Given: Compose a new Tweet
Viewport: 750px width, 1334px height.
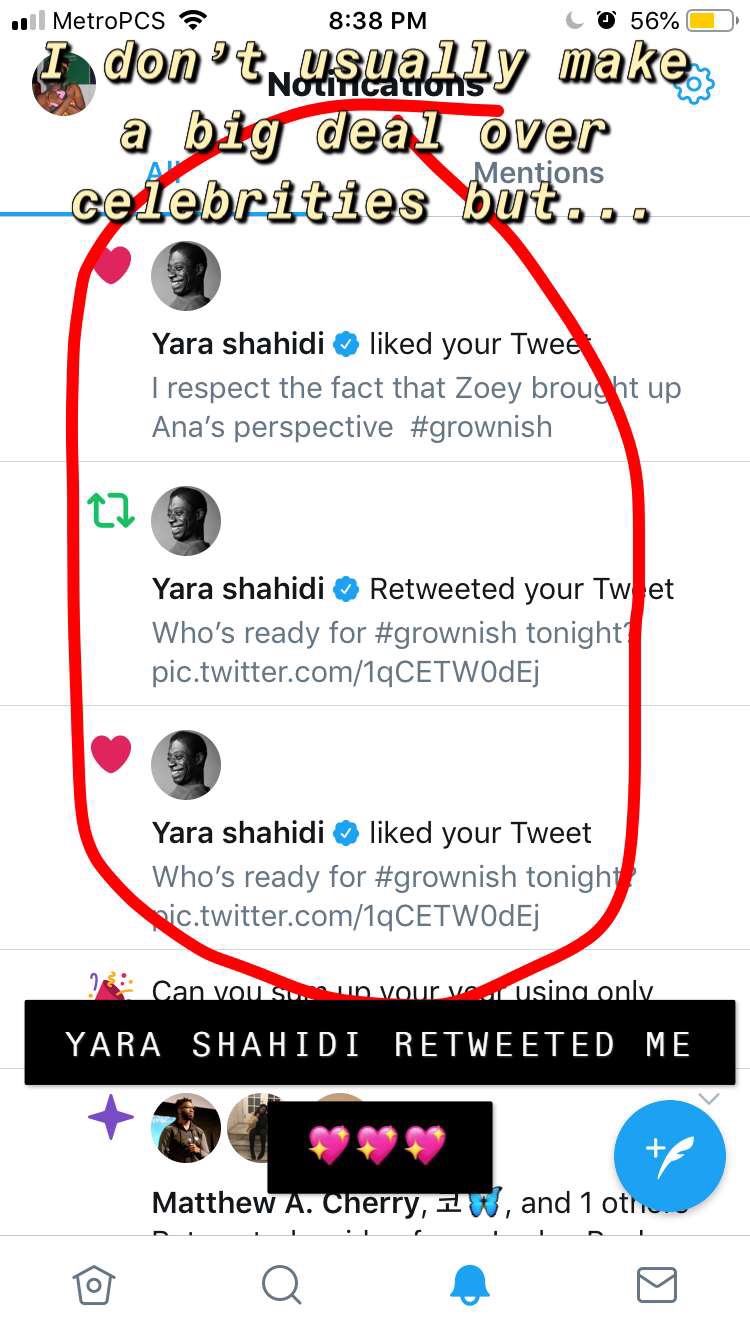Looking at the screenshot, I should 670,1155.
